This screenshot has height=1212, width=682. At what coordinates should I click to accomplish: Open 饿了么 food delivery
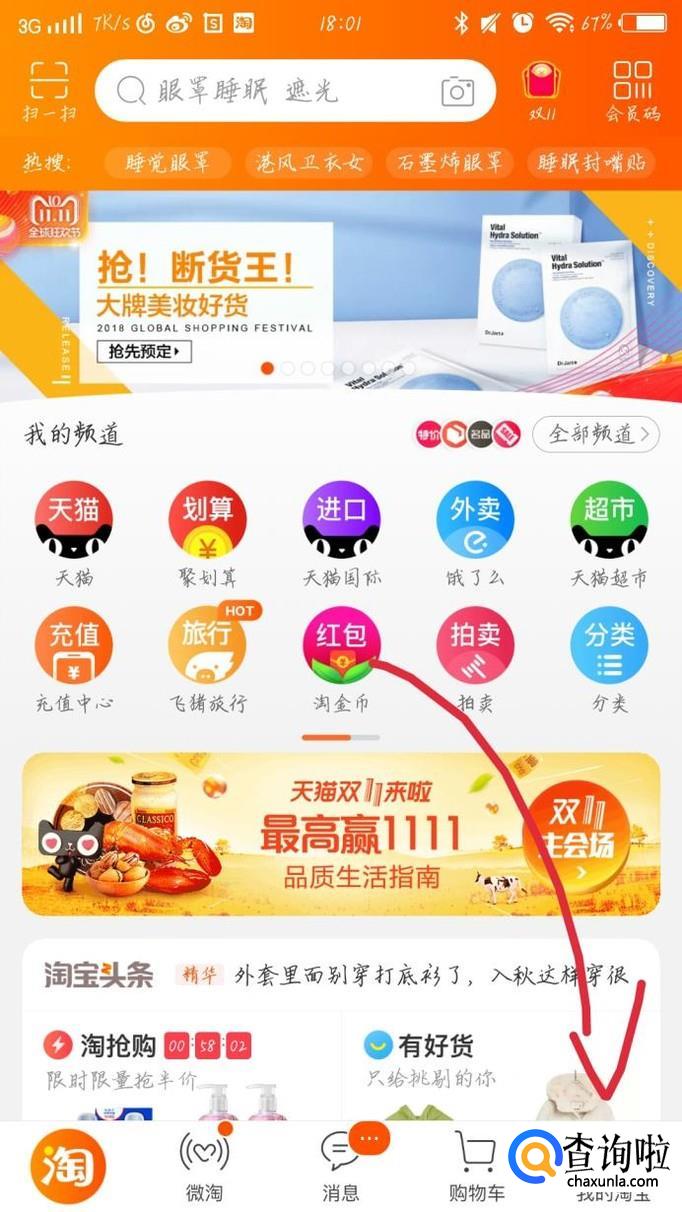[x=475, y=530]
